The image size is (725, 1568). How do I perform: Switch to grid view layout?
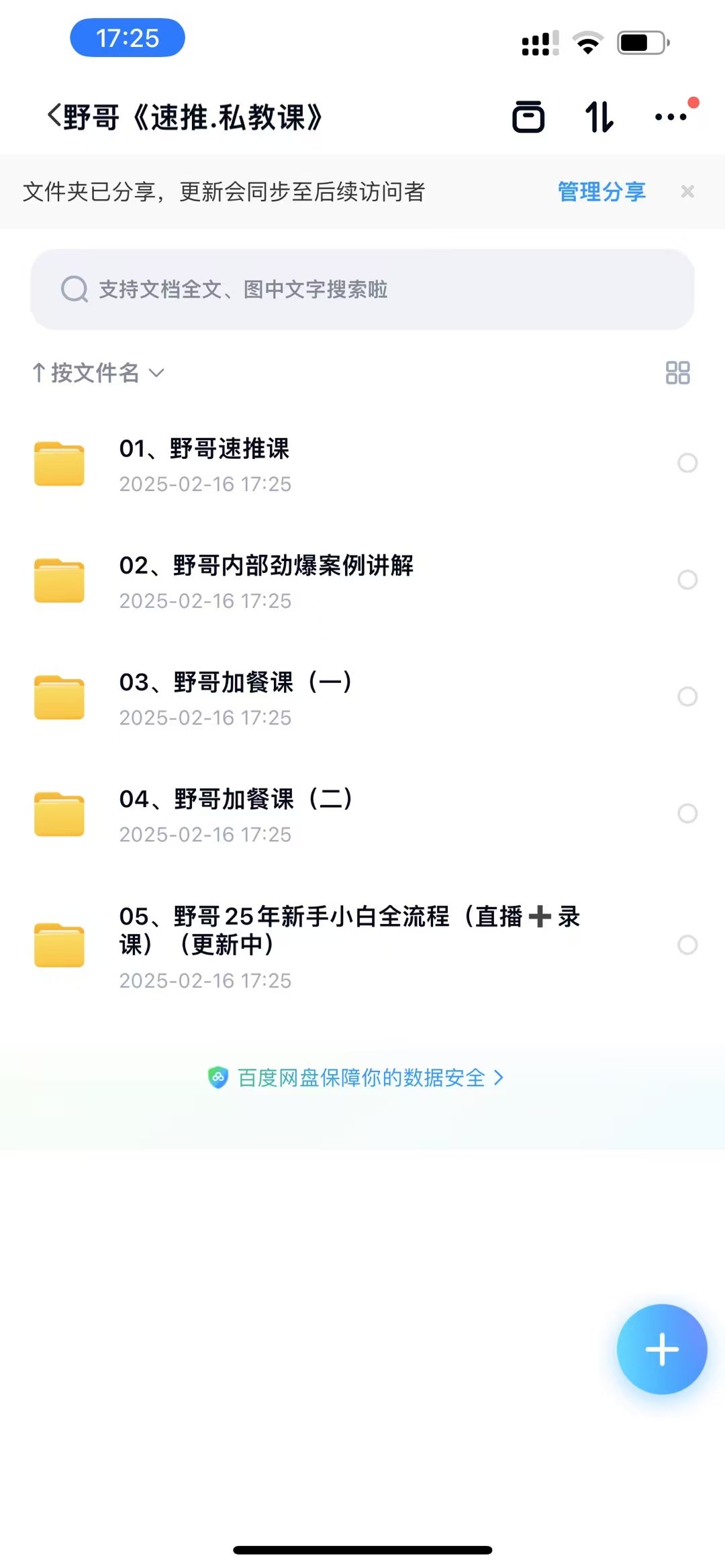point(677,372)
